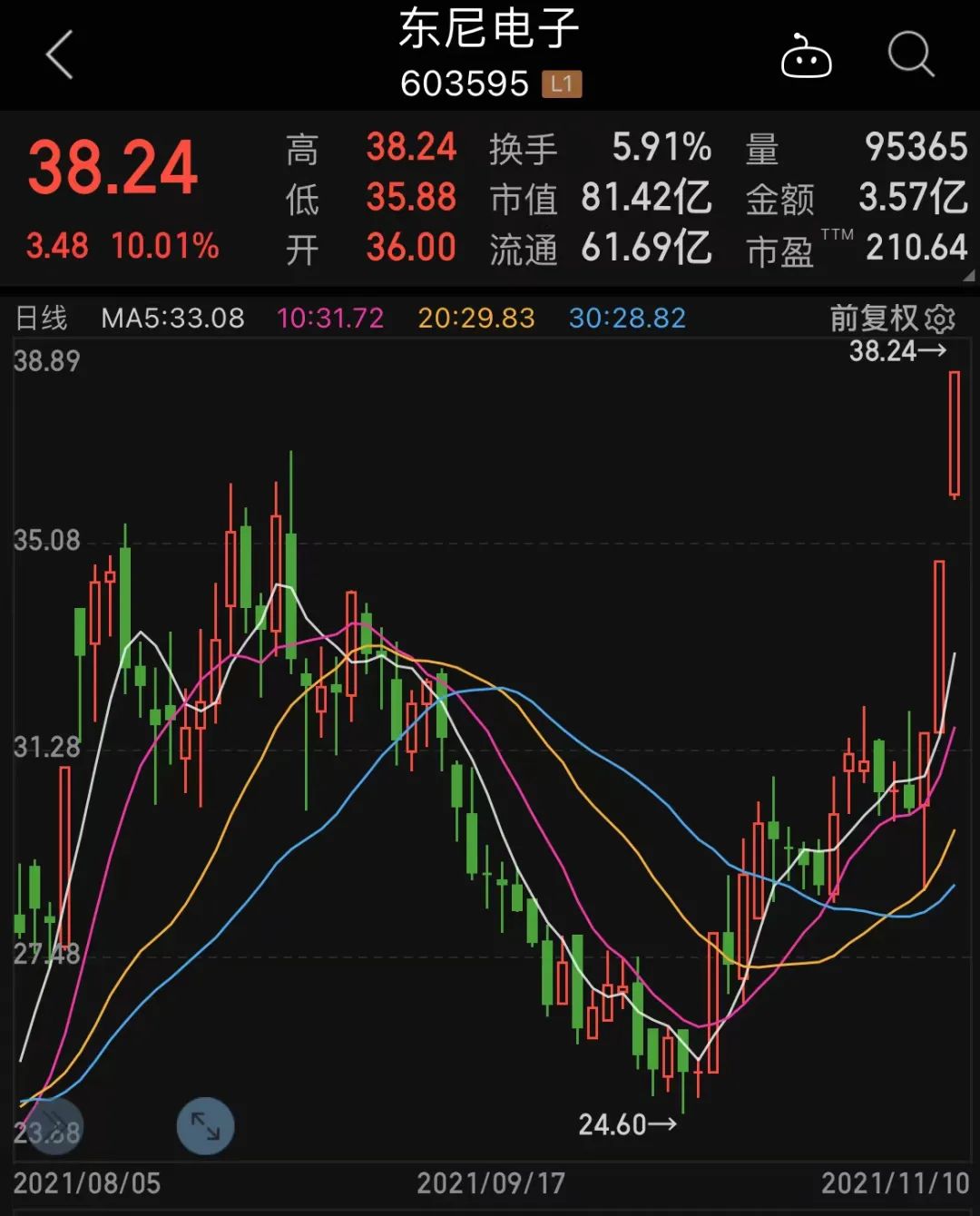Expand chart to full screen
Viewport: 980px width, 1216px height.
[x=205, y=1126]
